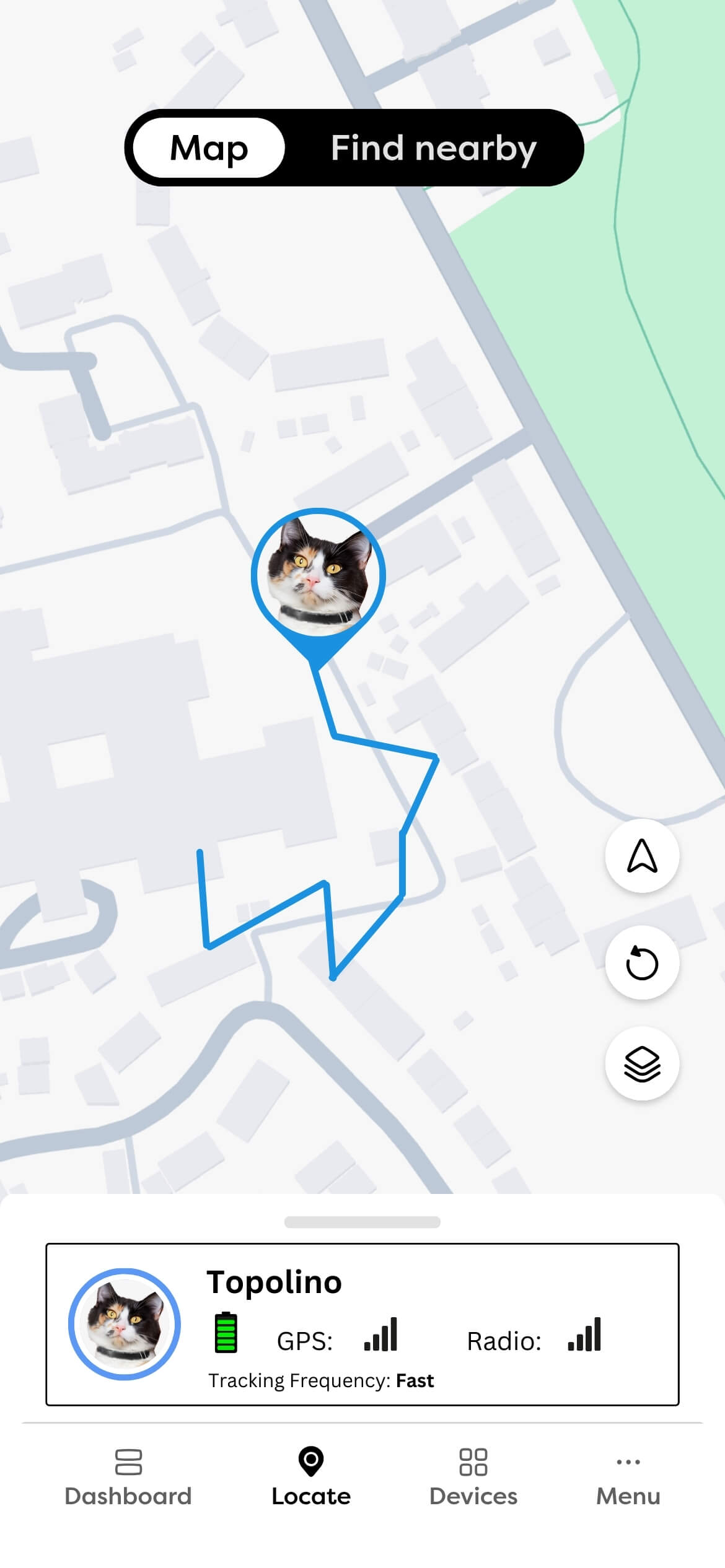Select the Map segment
The image size is (725, 1568).
point(209,148)
